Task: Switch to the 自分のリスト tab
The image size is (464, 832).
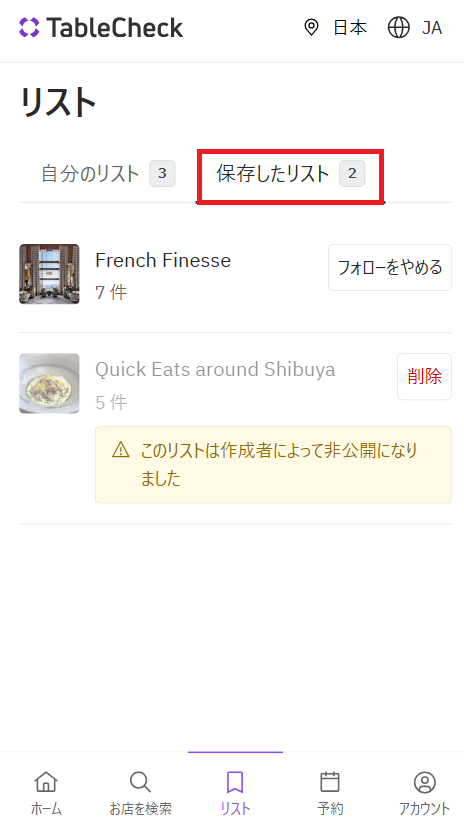Action: tap(108, 174)
